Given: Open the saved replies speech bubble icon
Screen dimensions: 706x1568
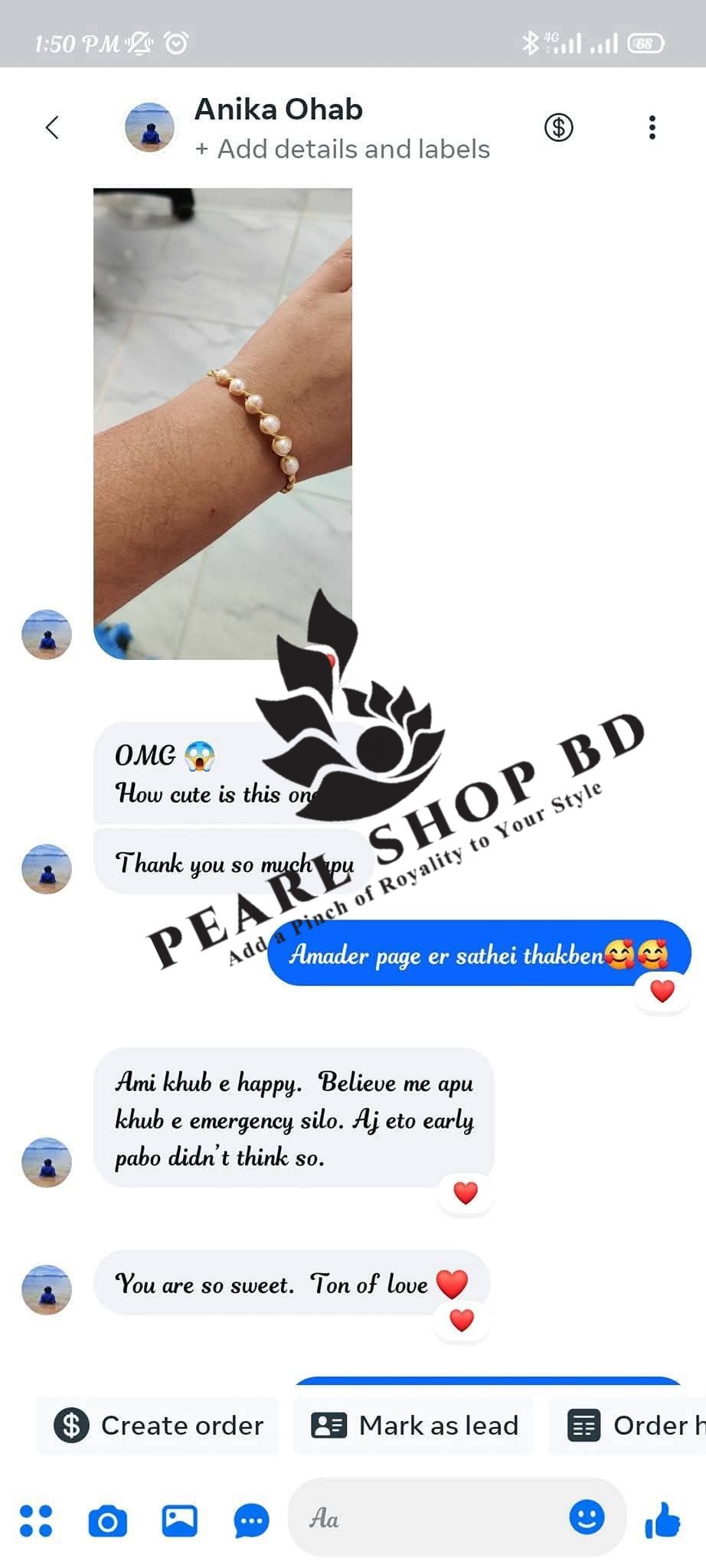Looking at the screenshot, I should click(x=251, y=1521).
